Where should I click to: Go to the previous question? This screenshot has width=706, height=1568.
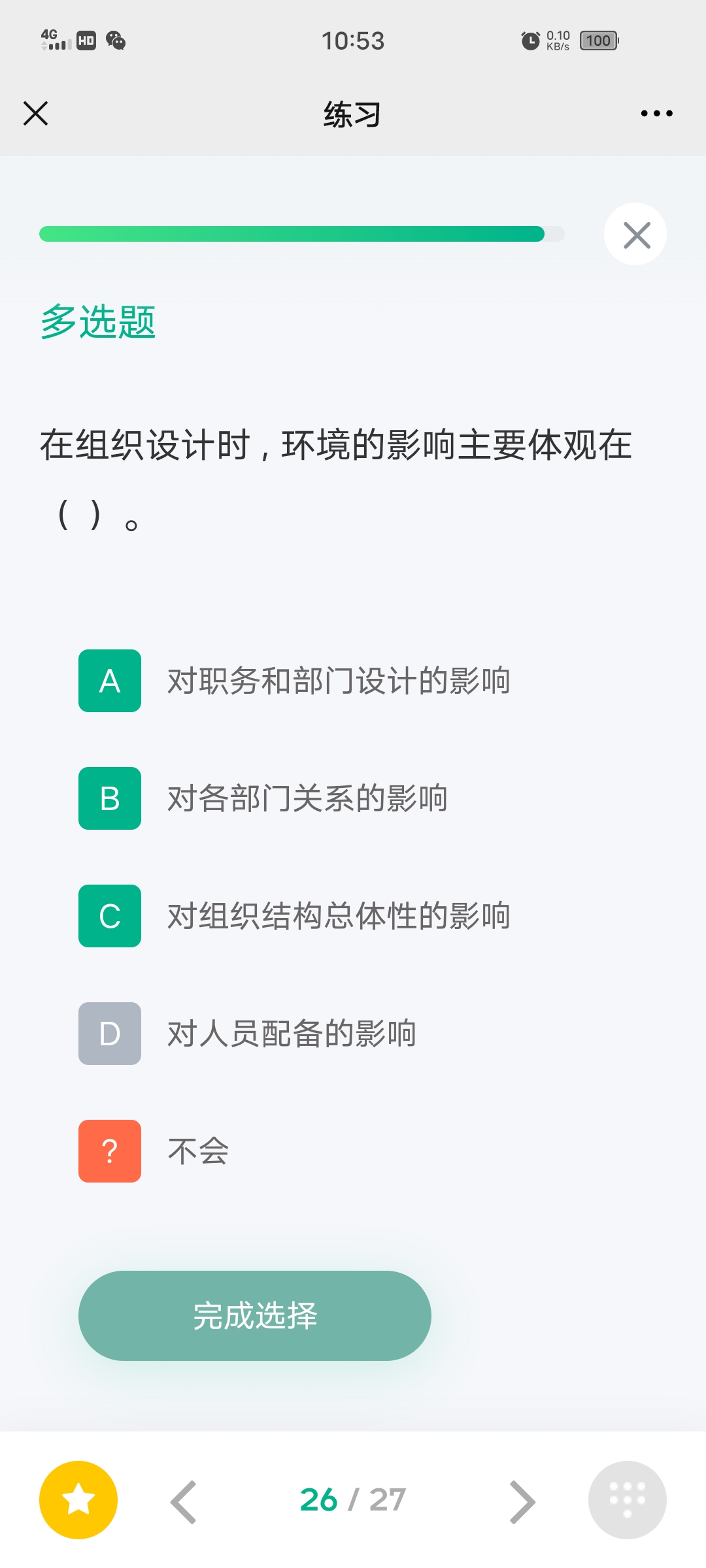184,1502
